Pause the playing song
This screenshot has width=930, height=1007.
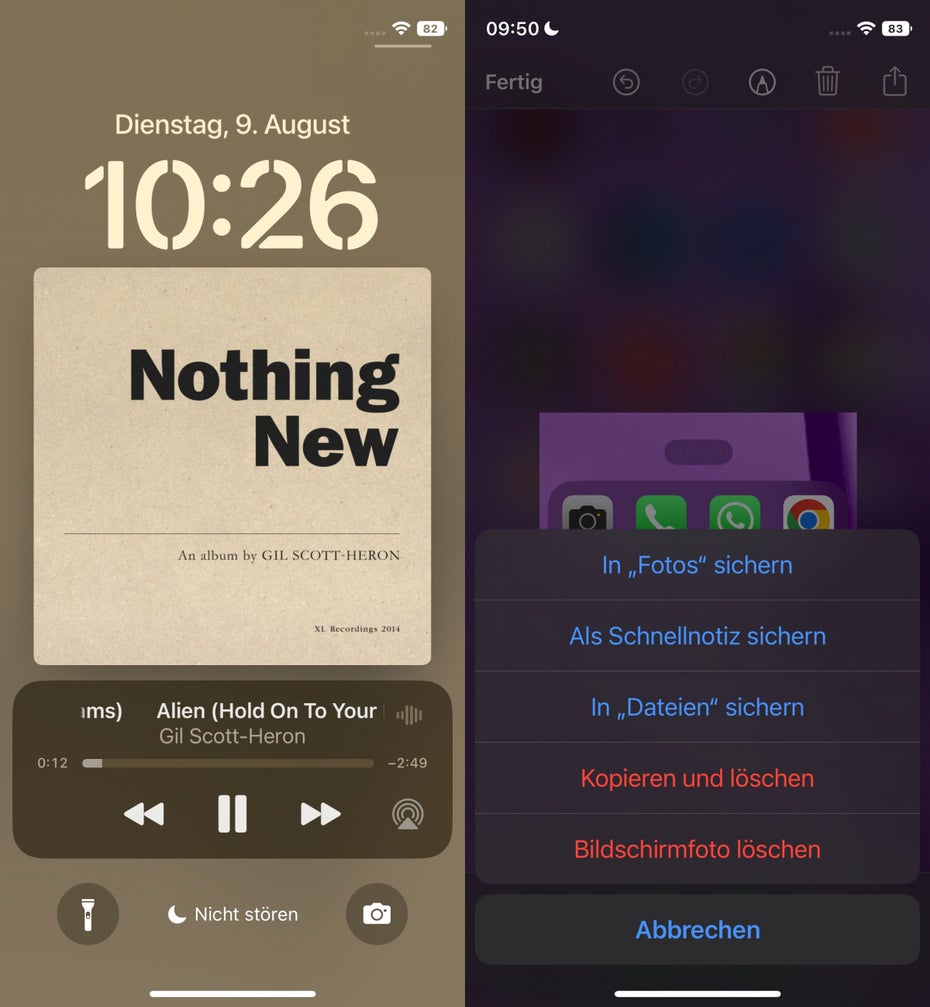click(x=232, y=813)
